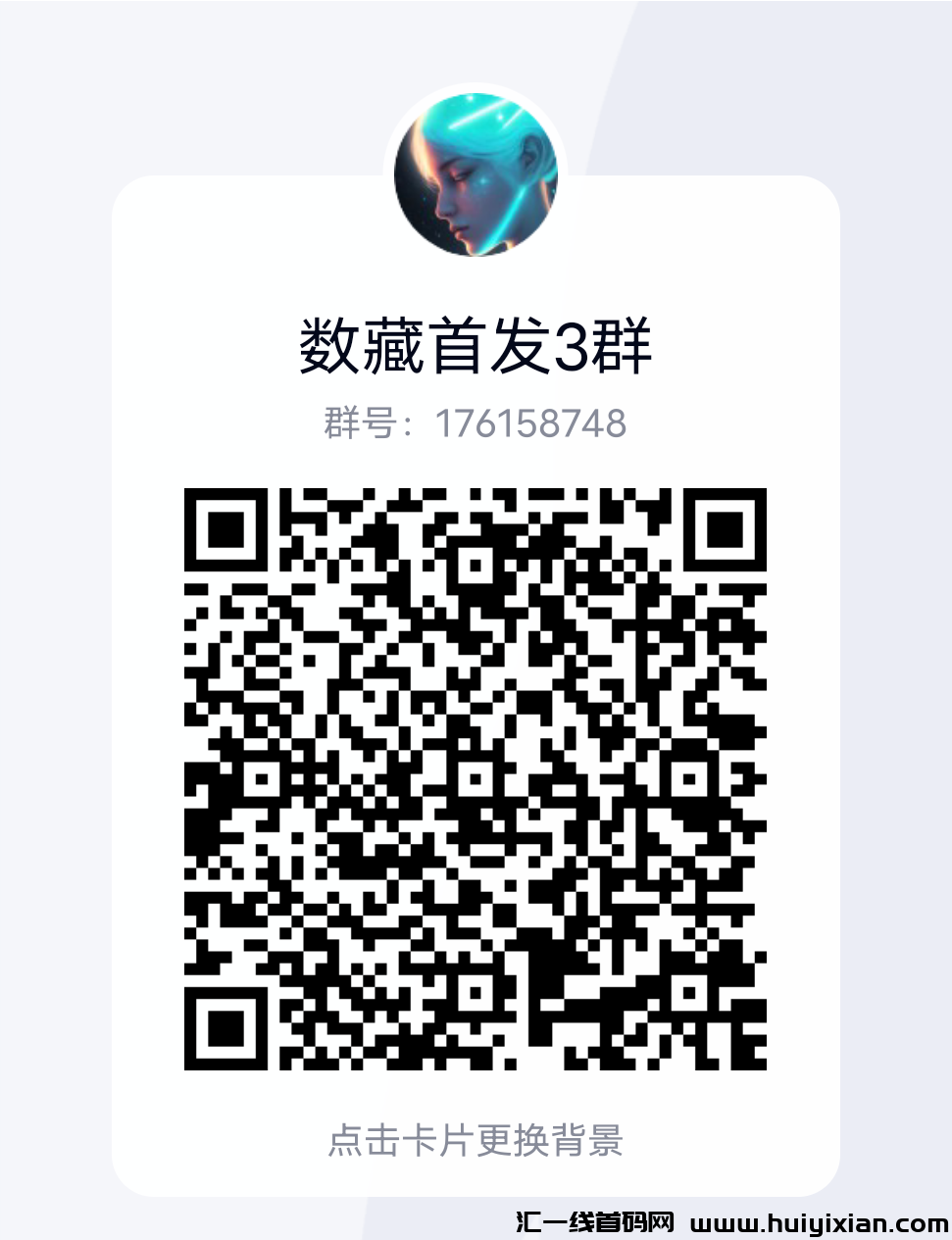
Task: Click the group title 数藏首发3群
Action: coord(475,347)
